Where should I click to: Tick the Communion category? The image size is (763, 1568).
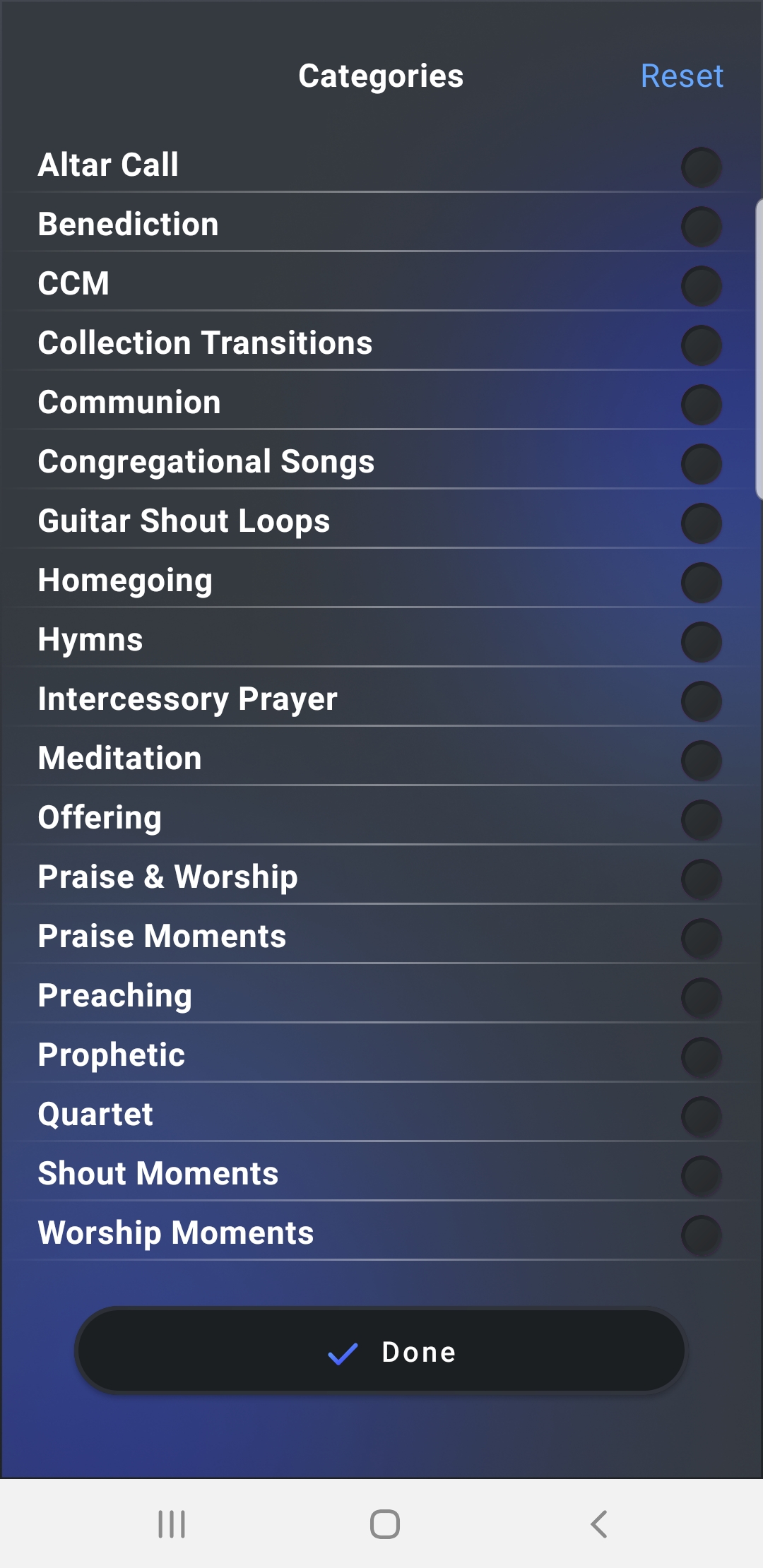tap(381, 403)
